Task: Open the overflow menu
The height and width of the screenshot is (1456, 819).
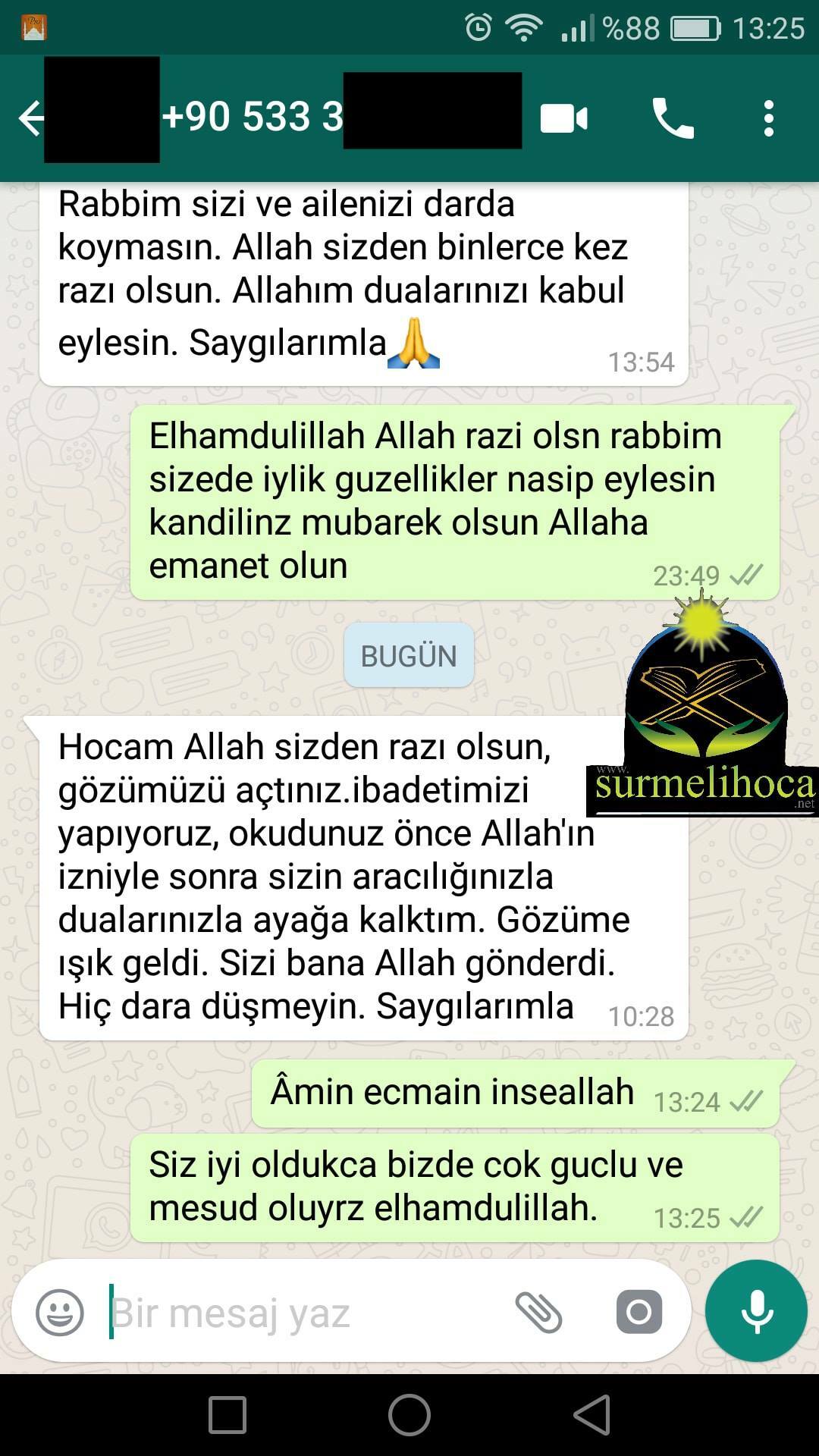Action: 768,119
